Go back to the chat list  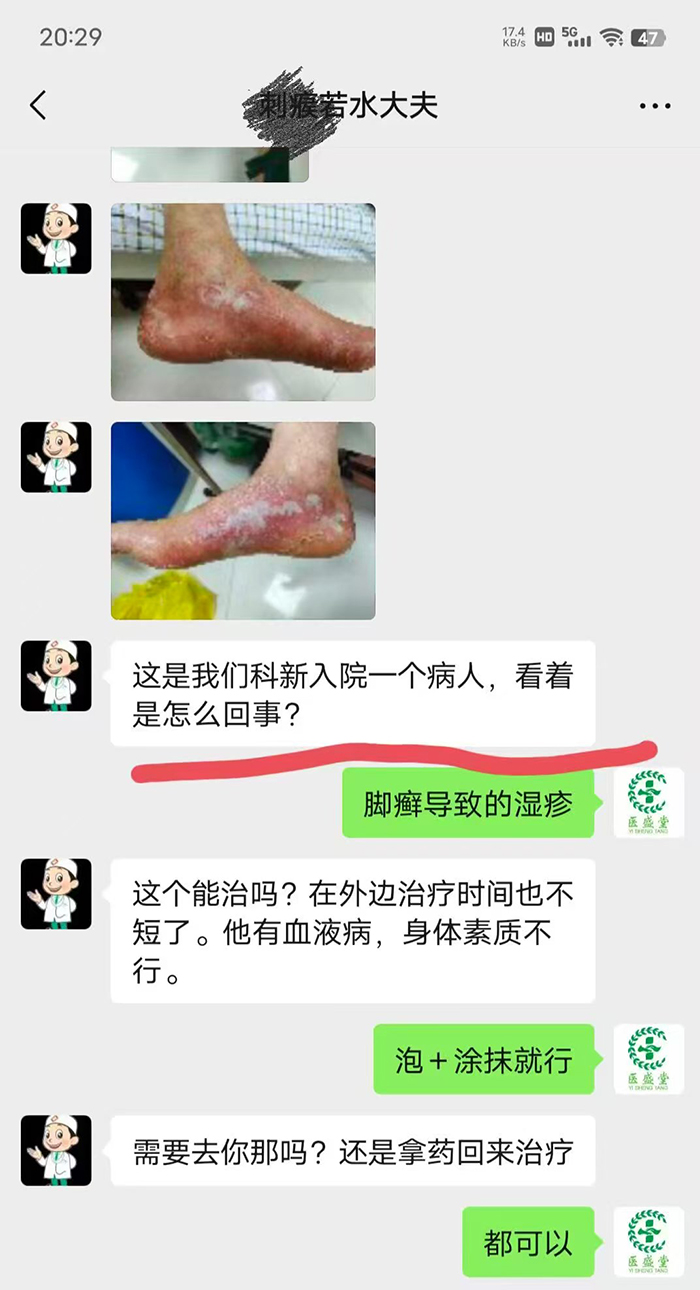pyautogui.click(x=38, y=105)
